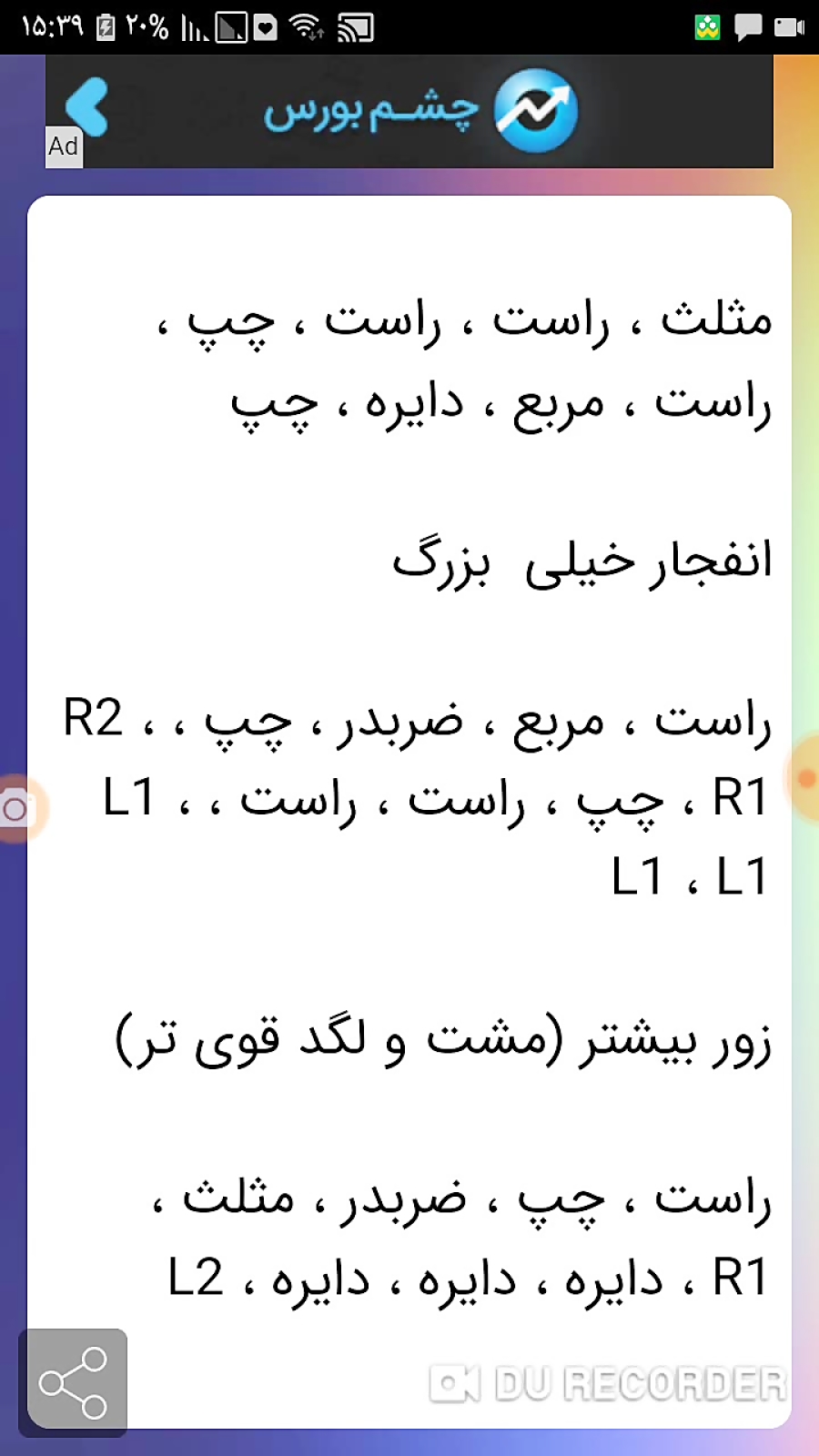
Task: Tap the blue back arrow on the ad banner
Action: pos(88,107)
